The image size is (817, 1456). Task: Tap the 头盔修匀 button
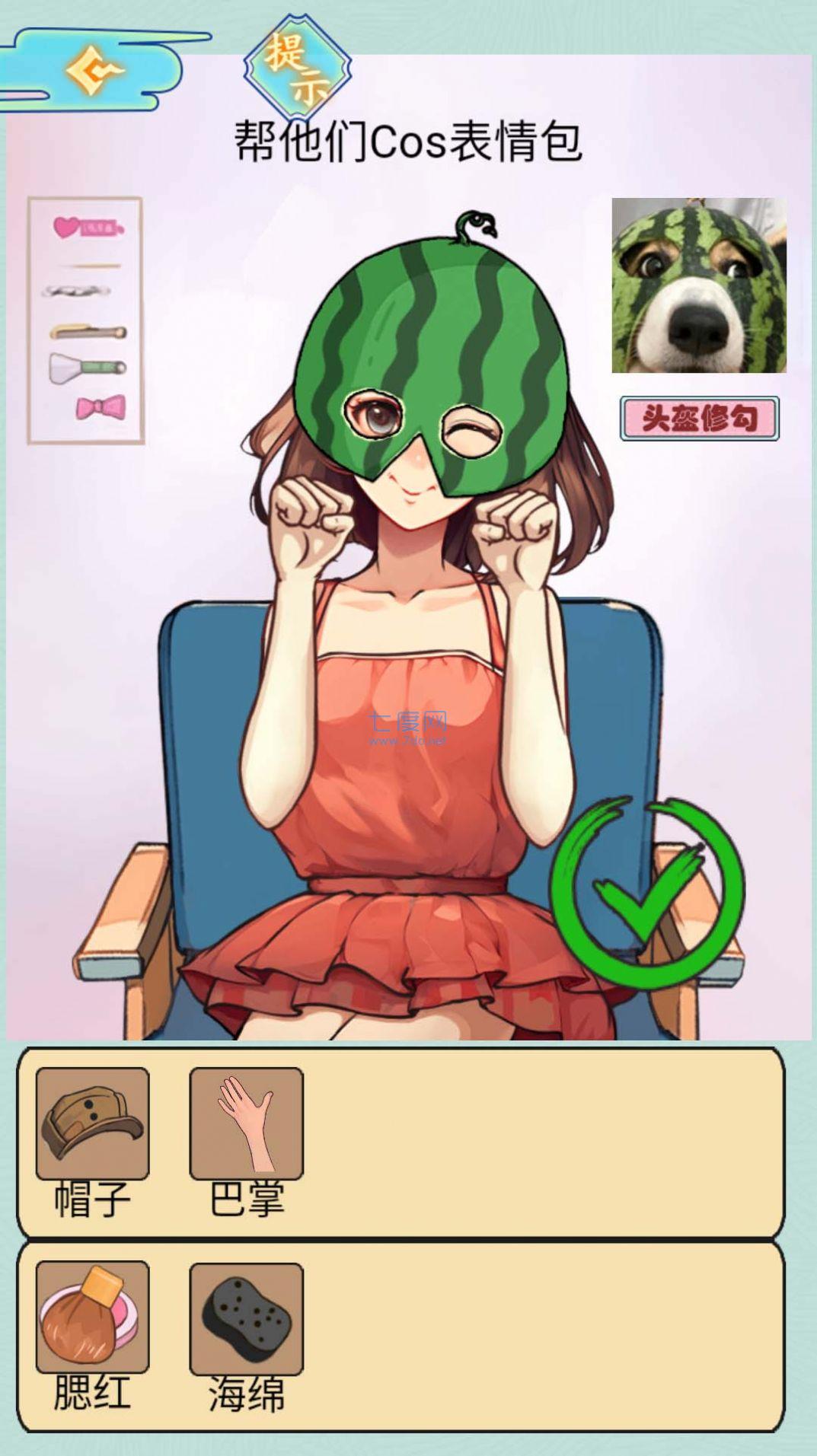coord(699,418)
